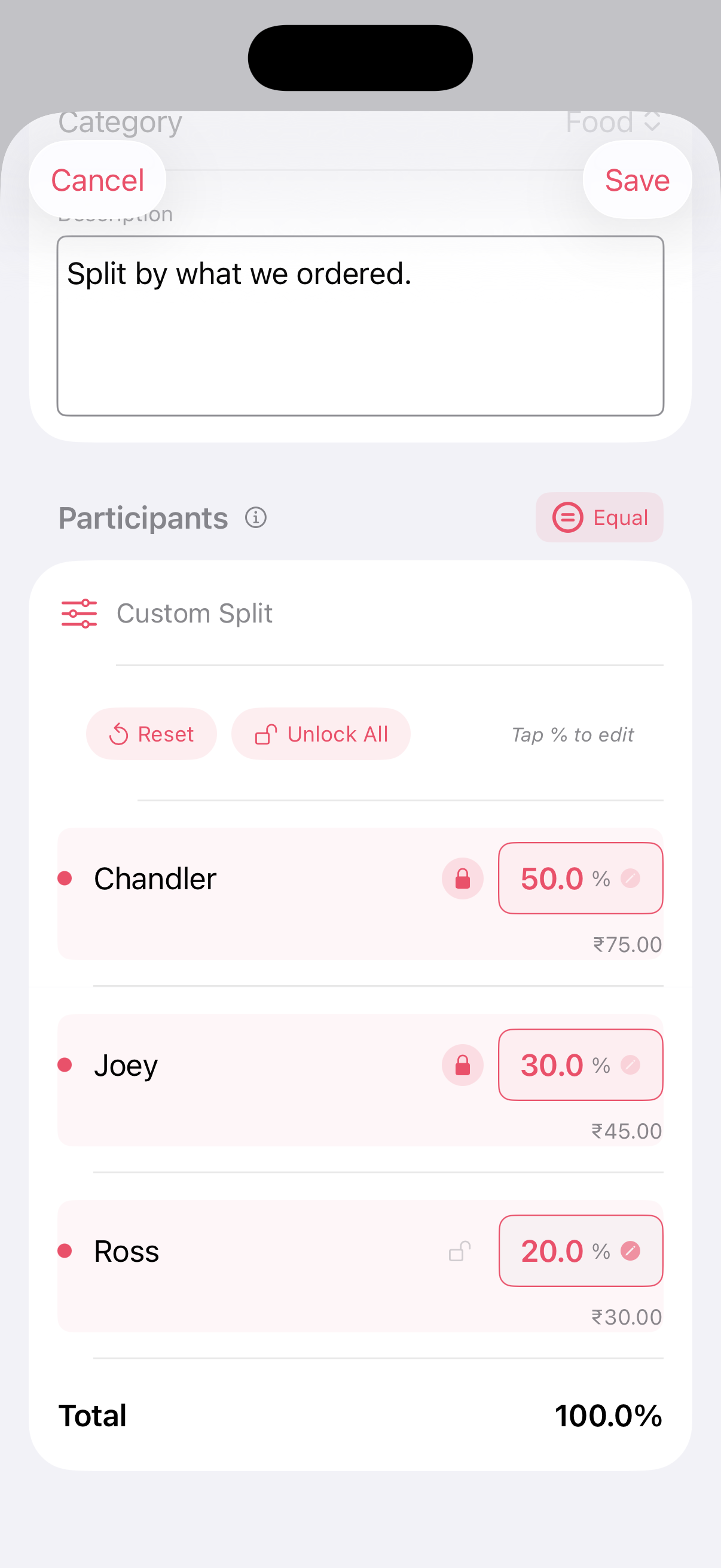Image resolution: width=721 pixels, height=1568 pixels.
Task: Tap the Cancel button
Action: pos(99,179)
